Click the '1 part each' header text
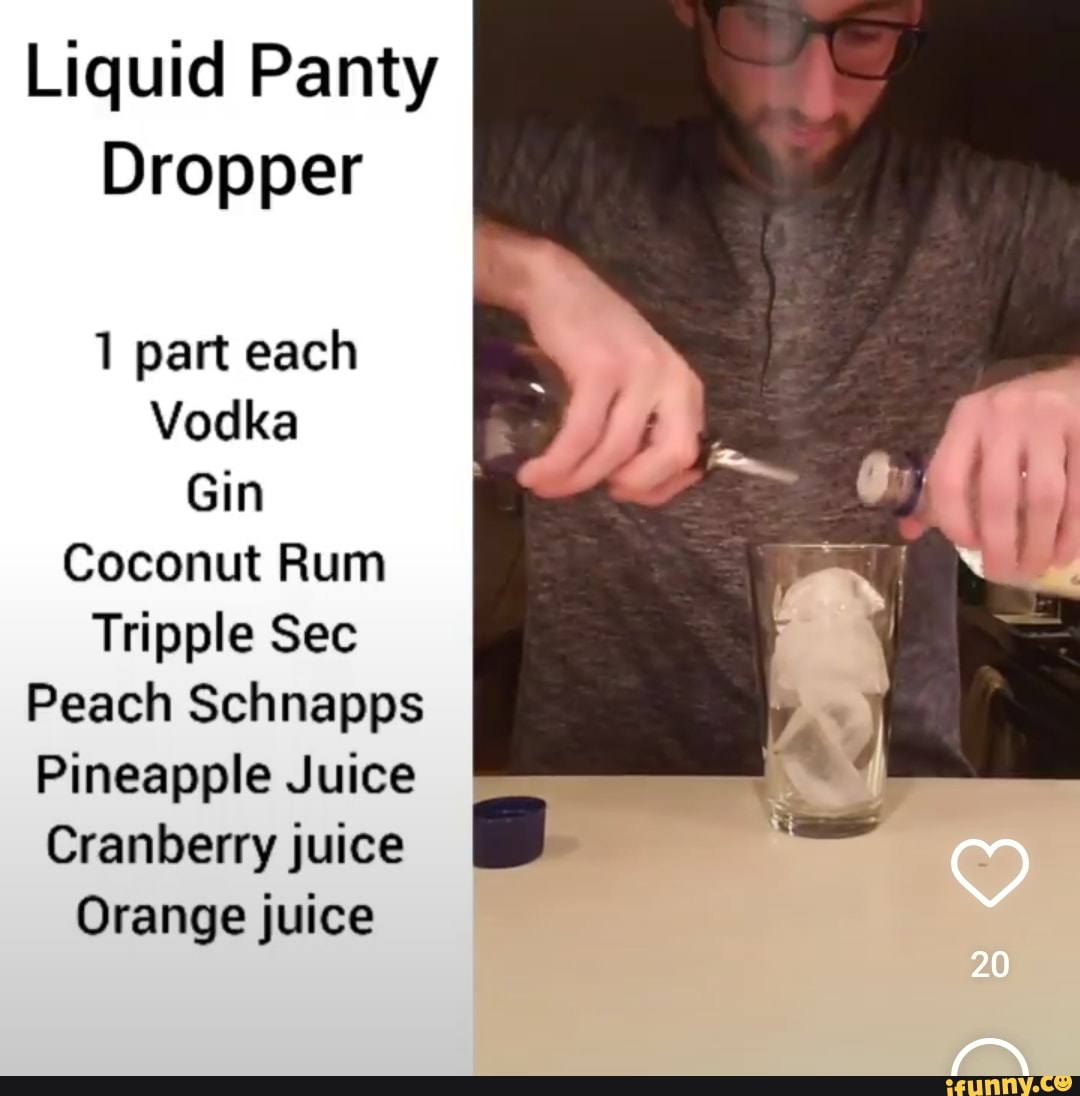Screen dimensions: 1080x1096 tap(224, 350)
